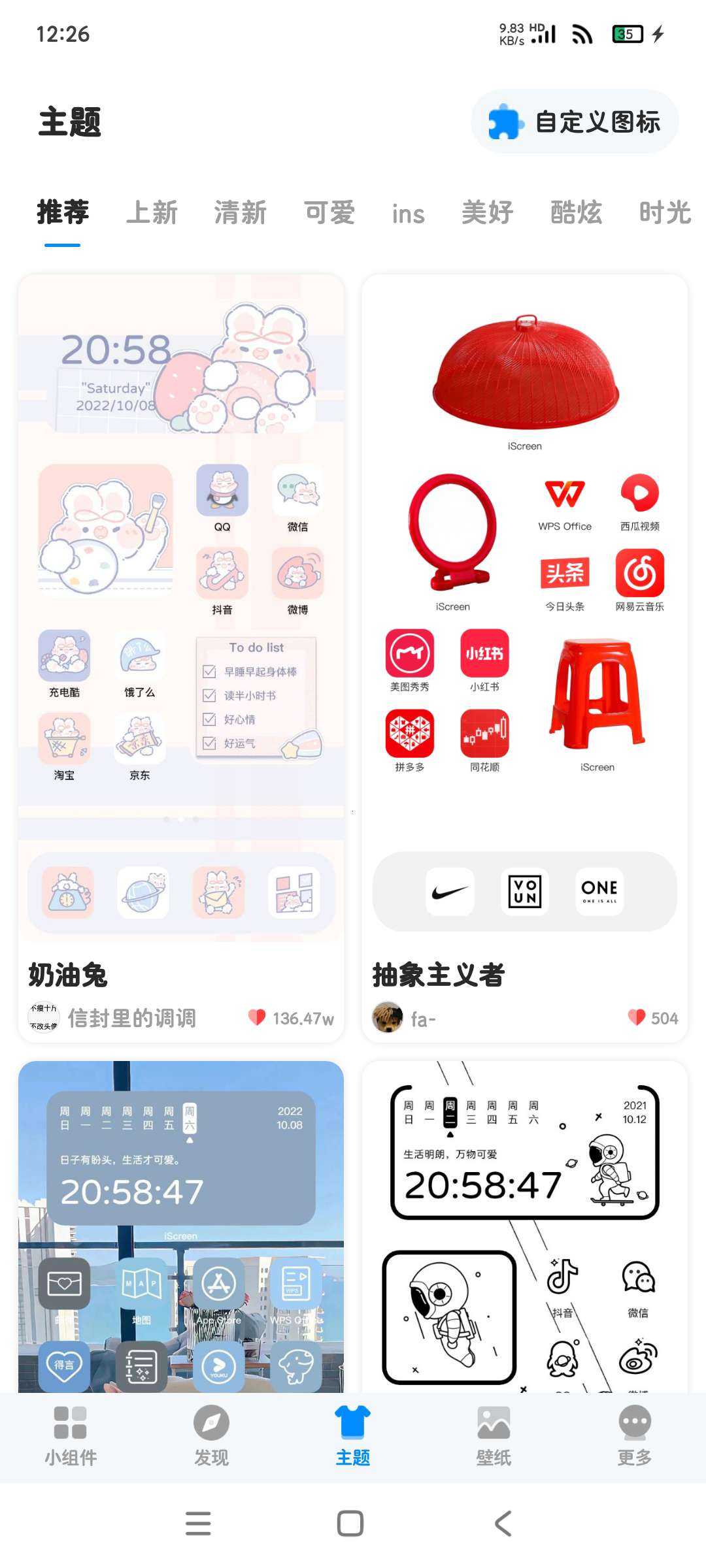Open the 时光 category tab
Image resolution: width=706 pixels, height=1568 pixels.
click(664, 213)
